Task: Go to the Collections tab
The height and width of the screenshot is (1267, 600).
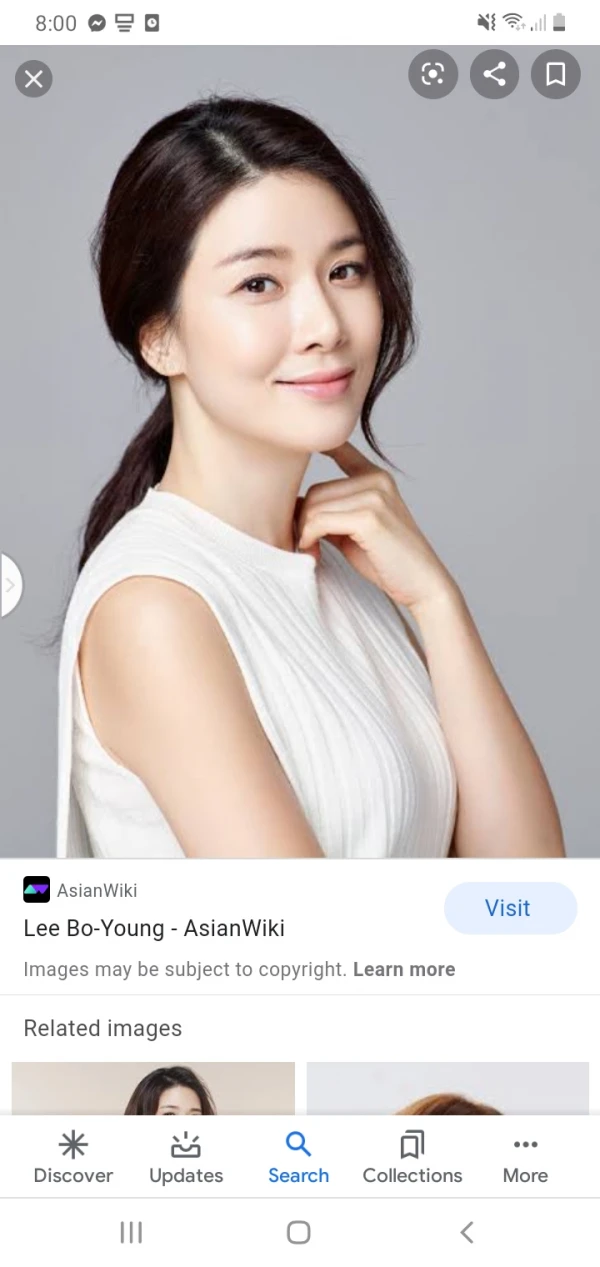Action: (412, 1158)
